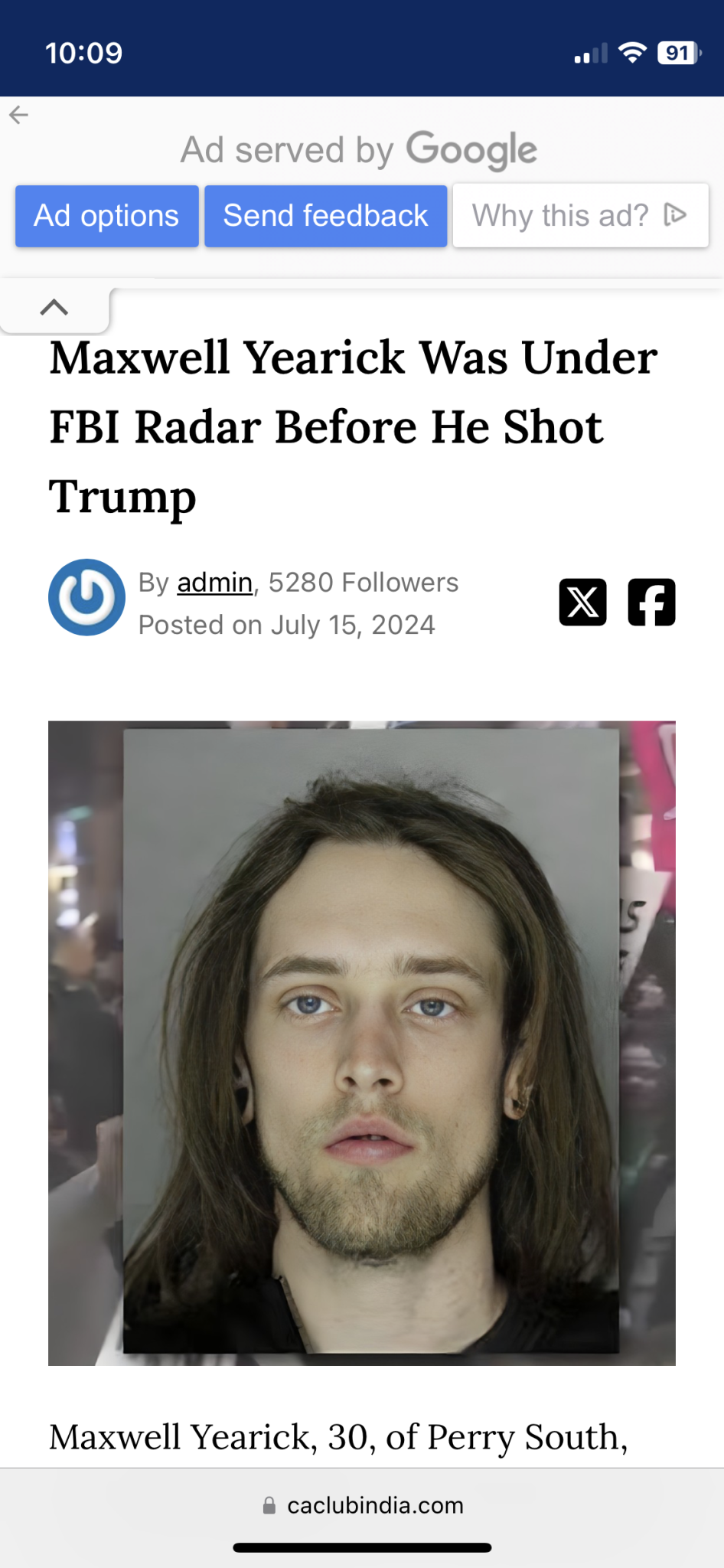The image size is (724, 1568).
Task: Collapse the ad panel with chevron
Action: (x=54, y=308)
